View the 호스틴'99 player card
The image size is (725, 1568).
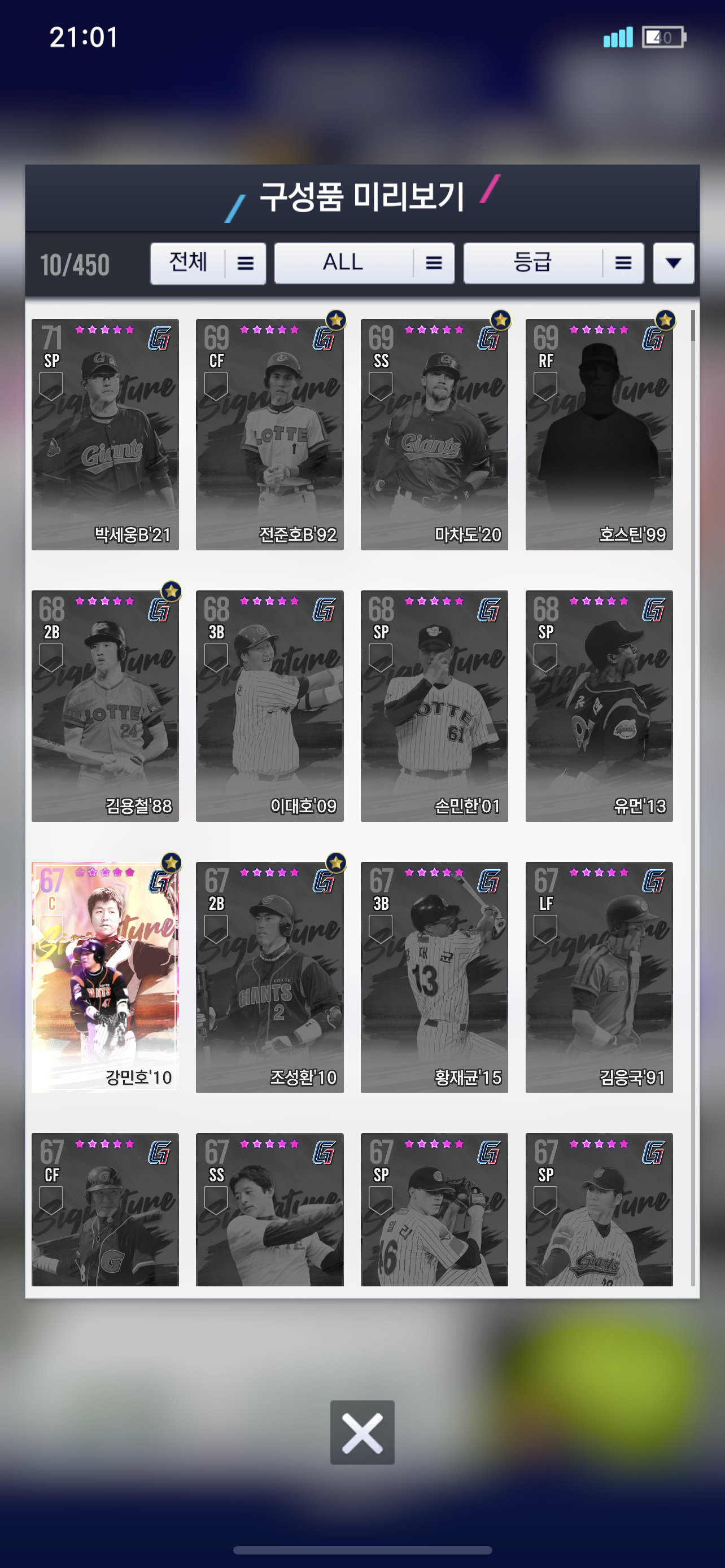coord(599,434)
